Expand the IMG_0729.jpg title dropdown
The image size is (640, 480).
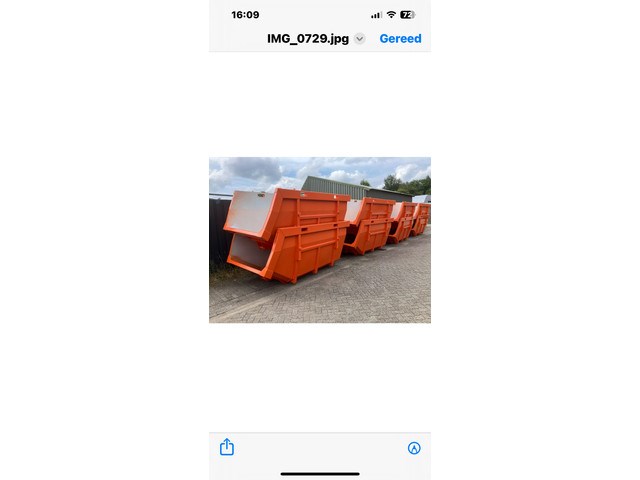359,39
